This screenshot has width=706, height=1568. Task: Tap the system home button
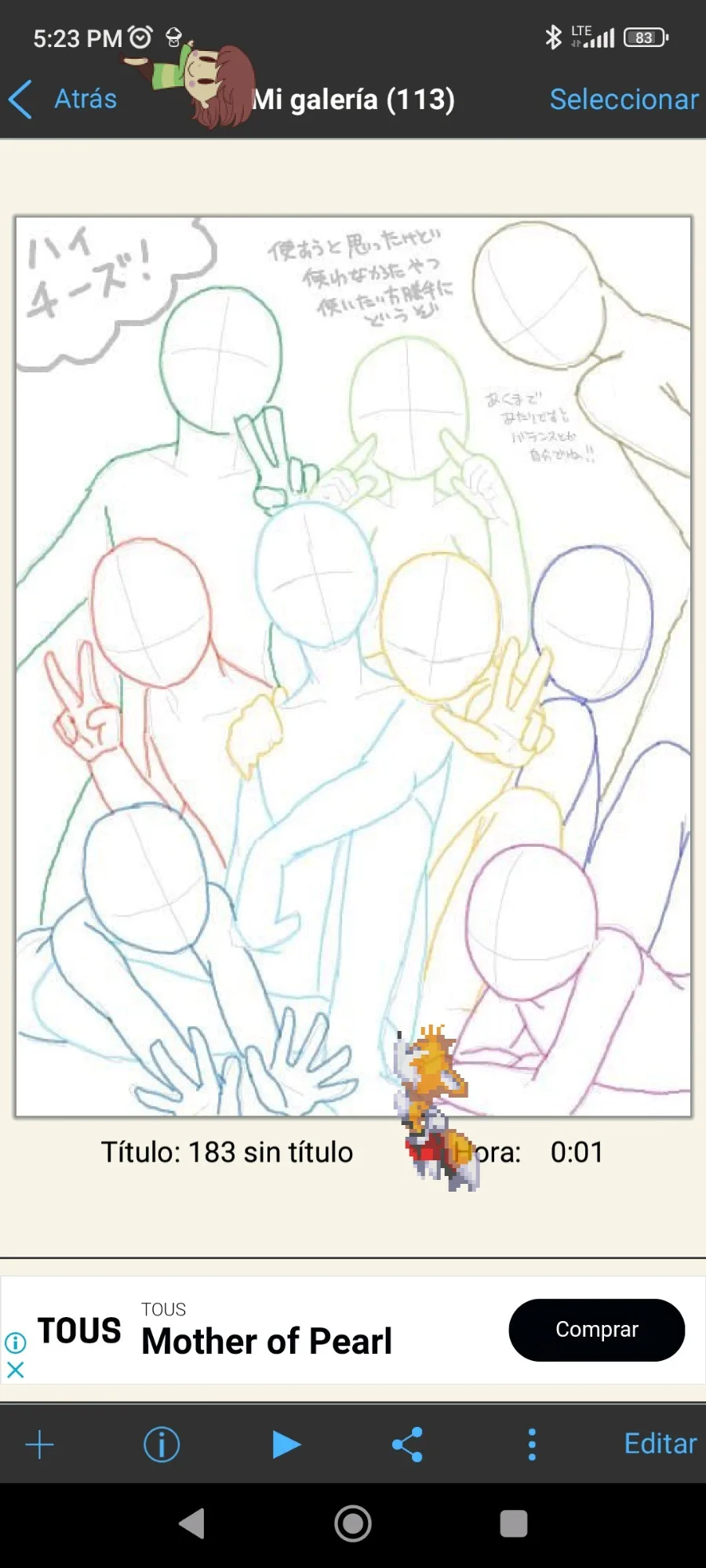click(353, 1524)
